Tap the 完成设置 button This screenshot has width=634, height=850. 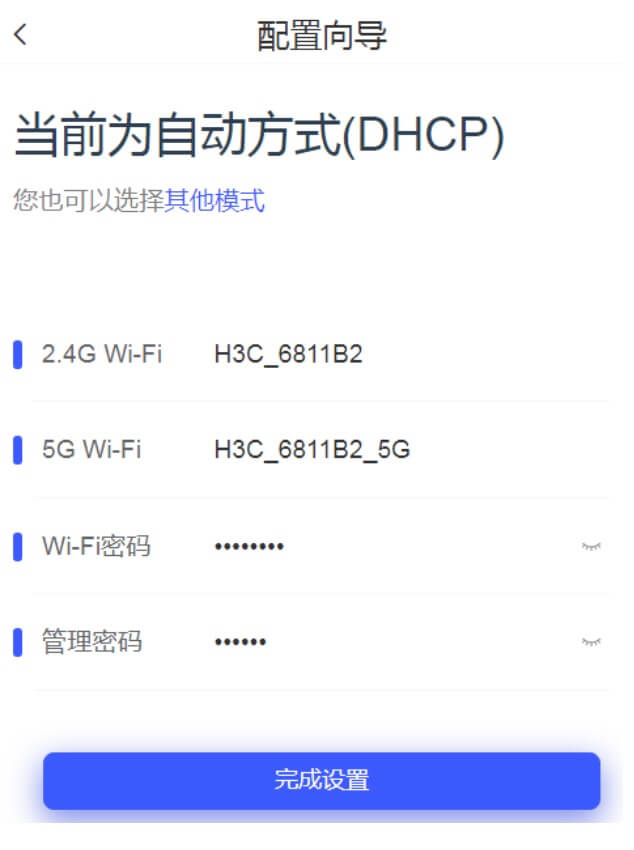coord(321,780)
